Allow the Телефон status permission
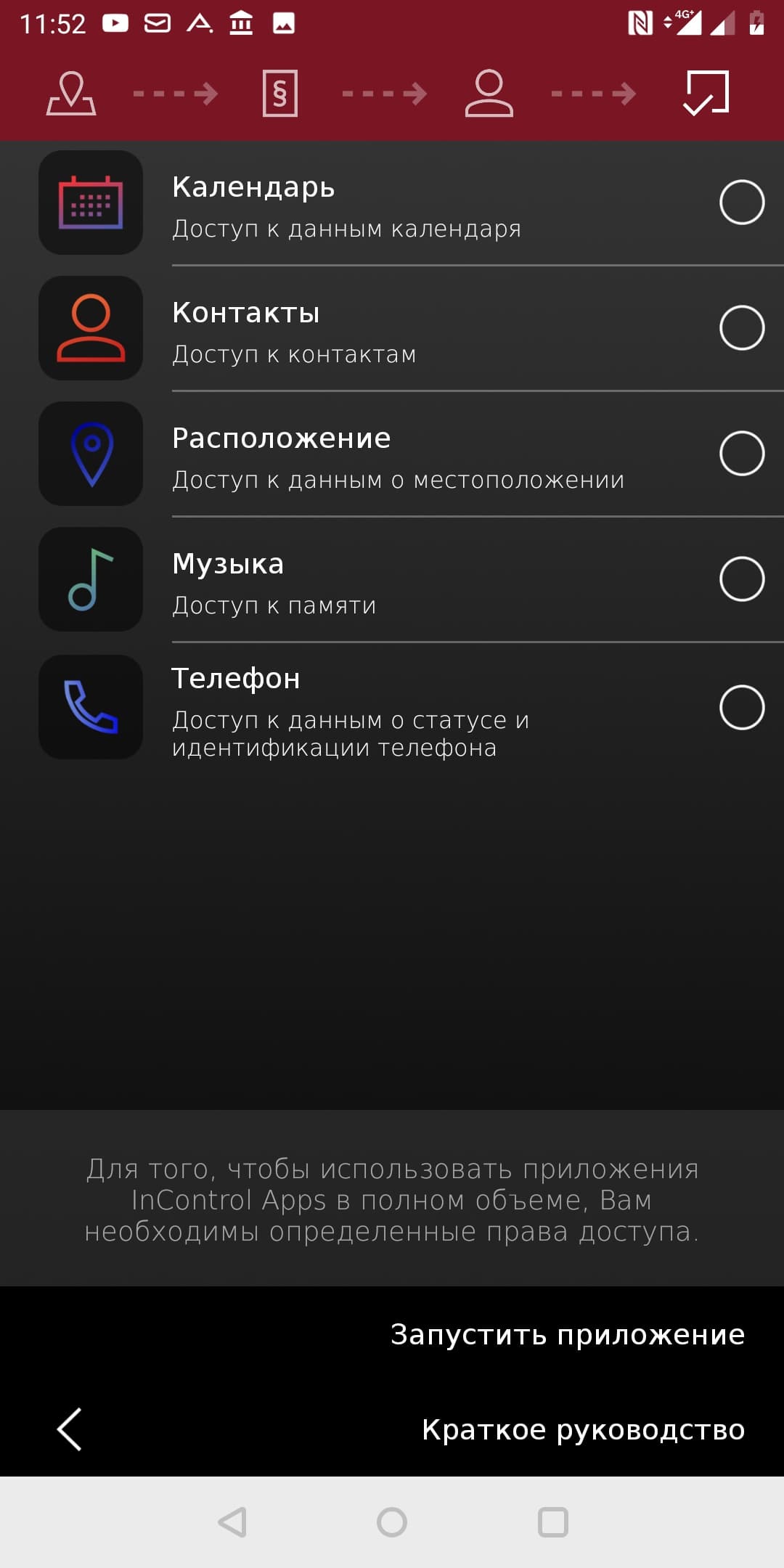 pos(741,707)
